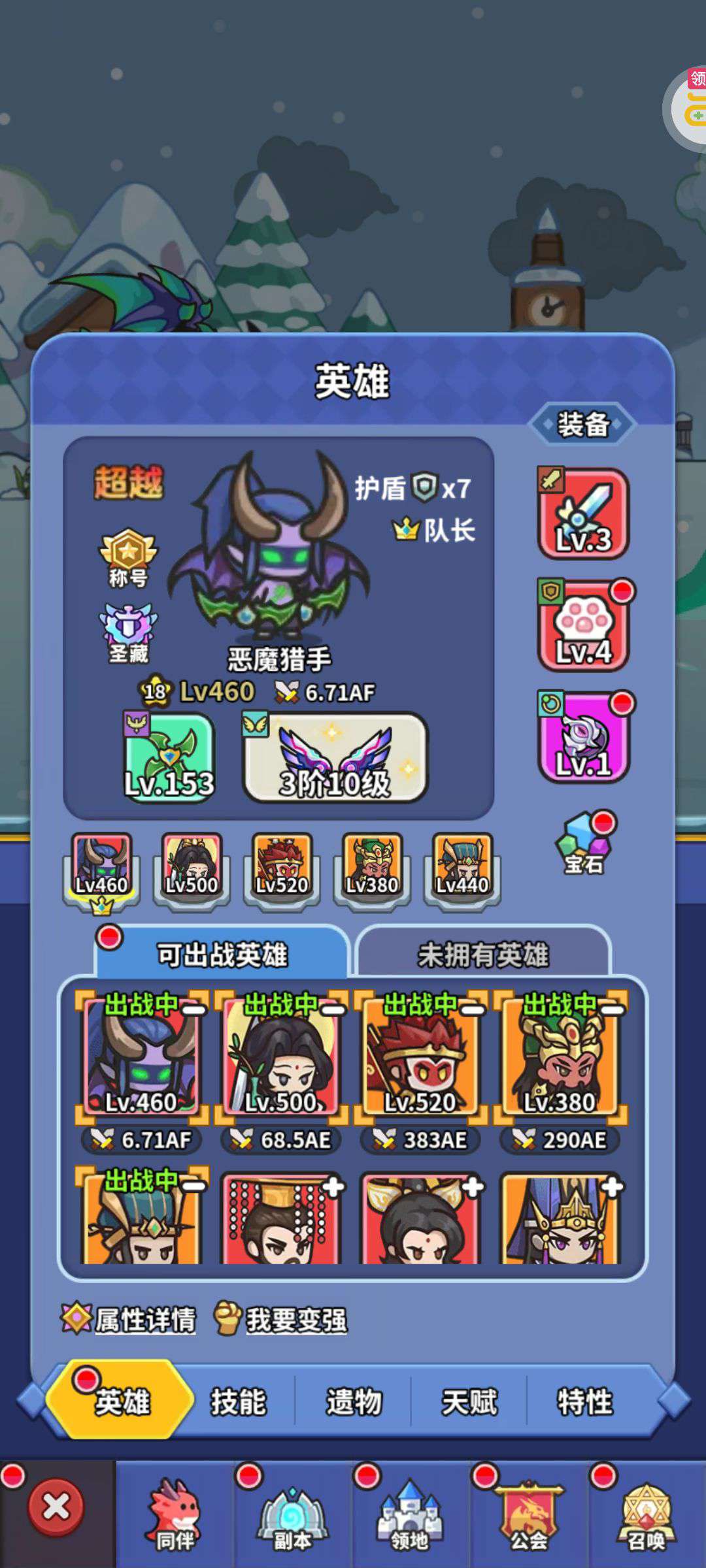Screen dimensions: 706x1568
Task: Switch to the 特性 traits tab
Action: 585,1403
